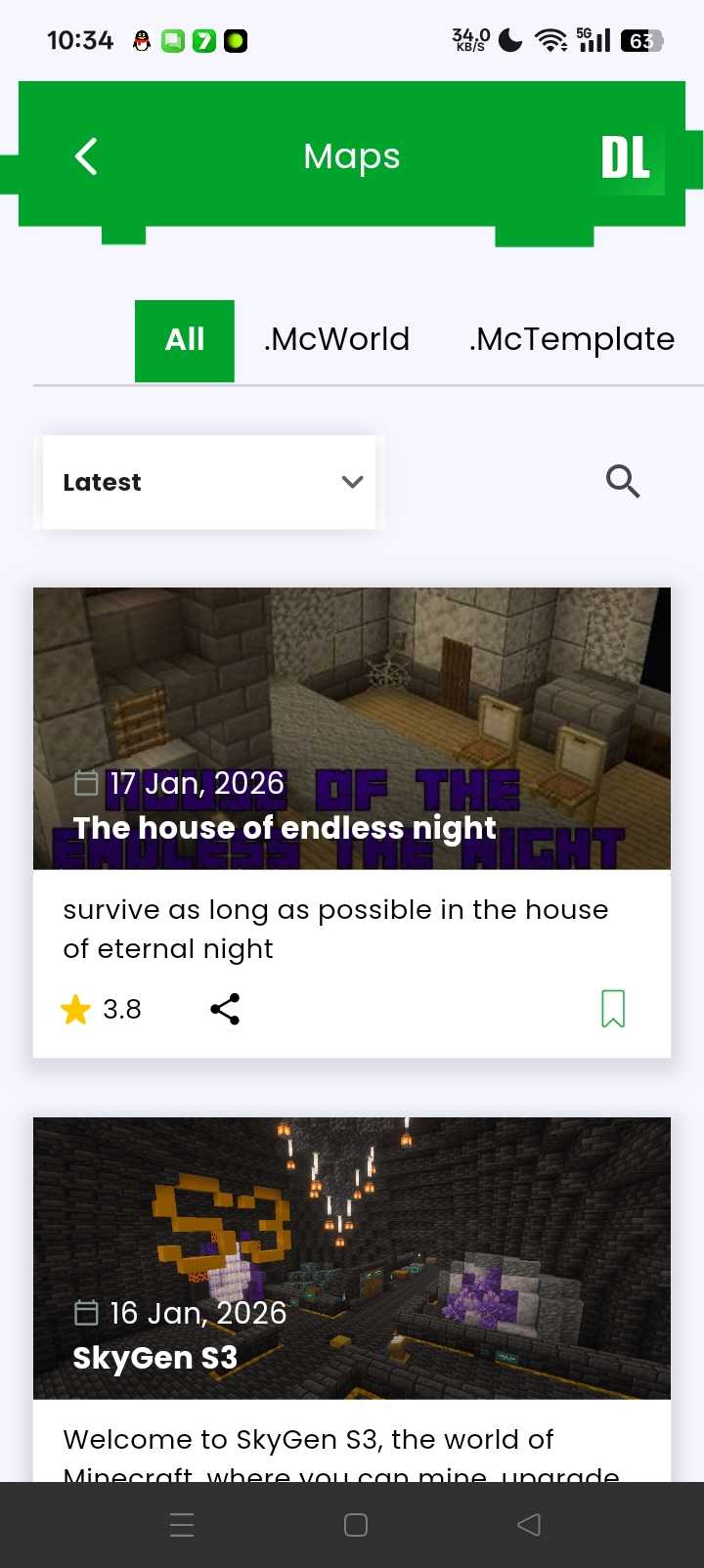This screenshot has height=1568, width=704.
Task: Tap the system home button
Action: 356,1525
